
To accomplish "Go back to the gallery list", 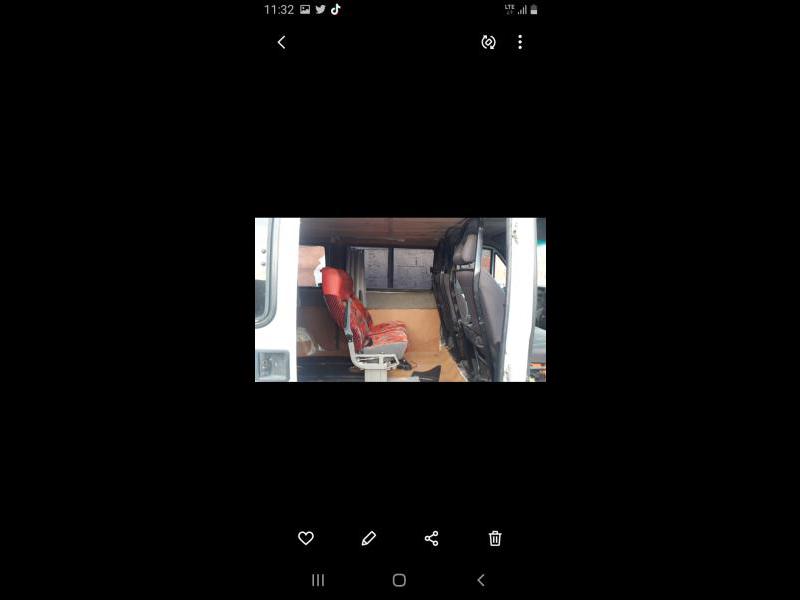I will [x=281, y=42].
